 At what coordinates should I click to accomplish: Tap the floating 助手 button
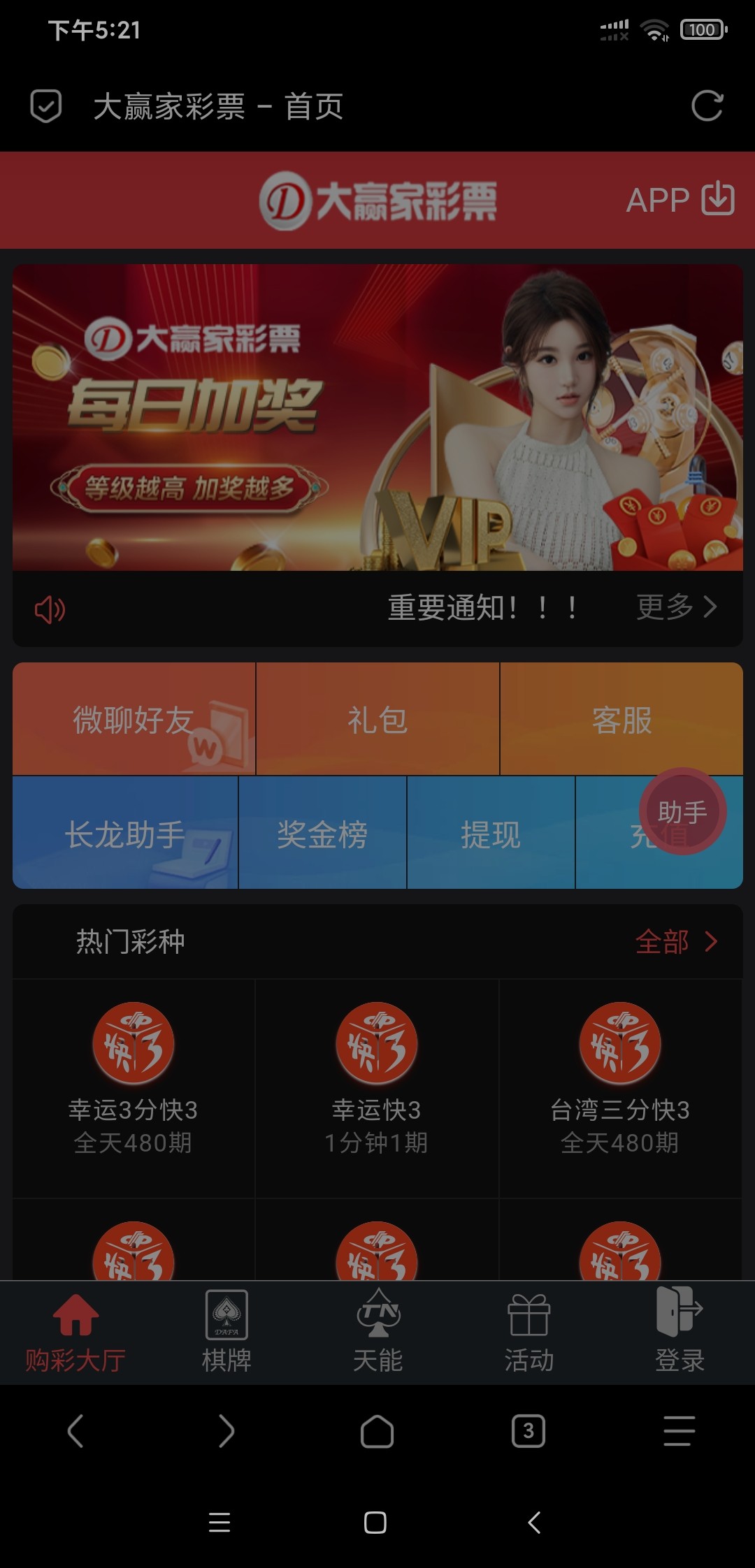(x=682, y=812)
